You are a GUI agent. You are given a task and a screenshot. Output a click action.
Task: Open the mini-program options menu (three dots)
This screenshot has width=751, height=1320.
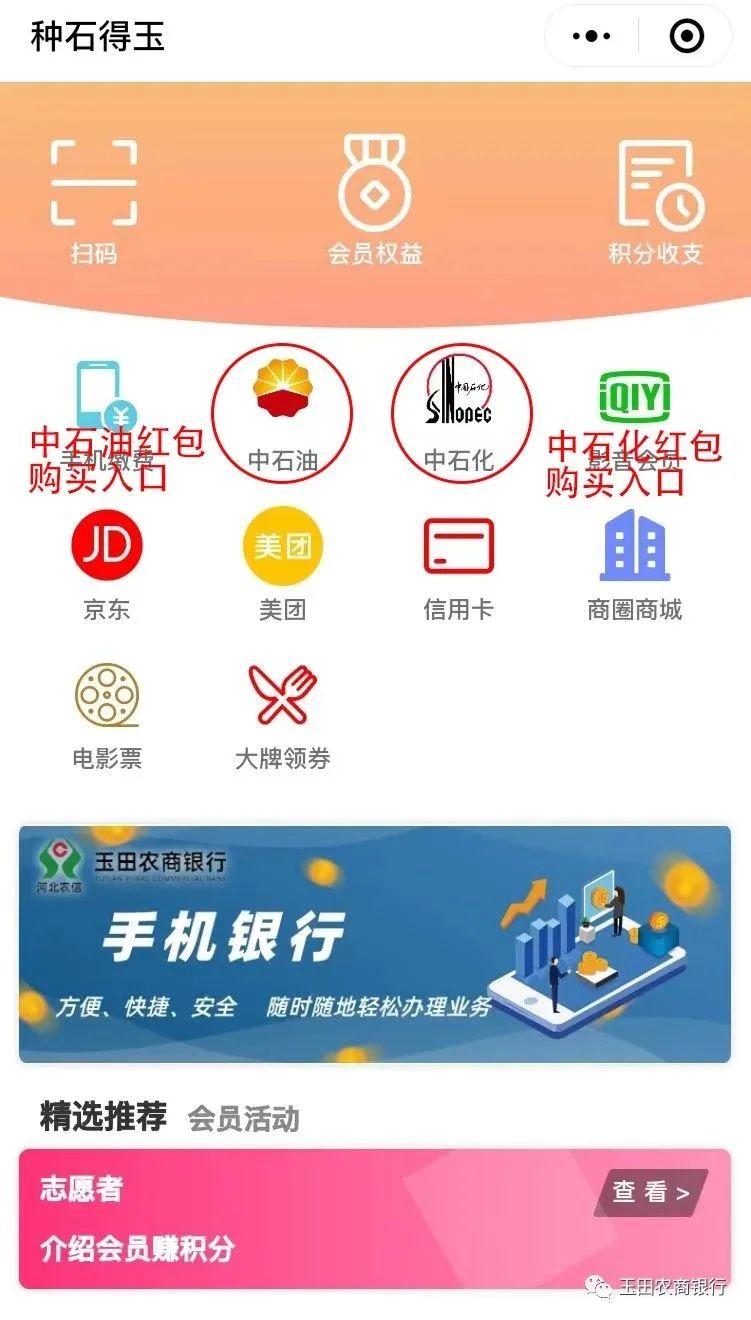(590, 36)
